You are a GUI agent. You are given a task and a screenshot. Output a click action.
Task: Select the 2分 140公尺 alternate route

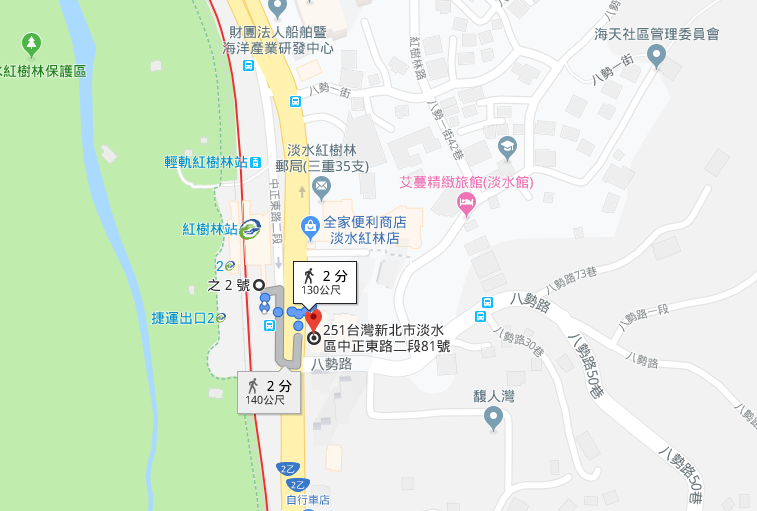[x=269, y=391]
